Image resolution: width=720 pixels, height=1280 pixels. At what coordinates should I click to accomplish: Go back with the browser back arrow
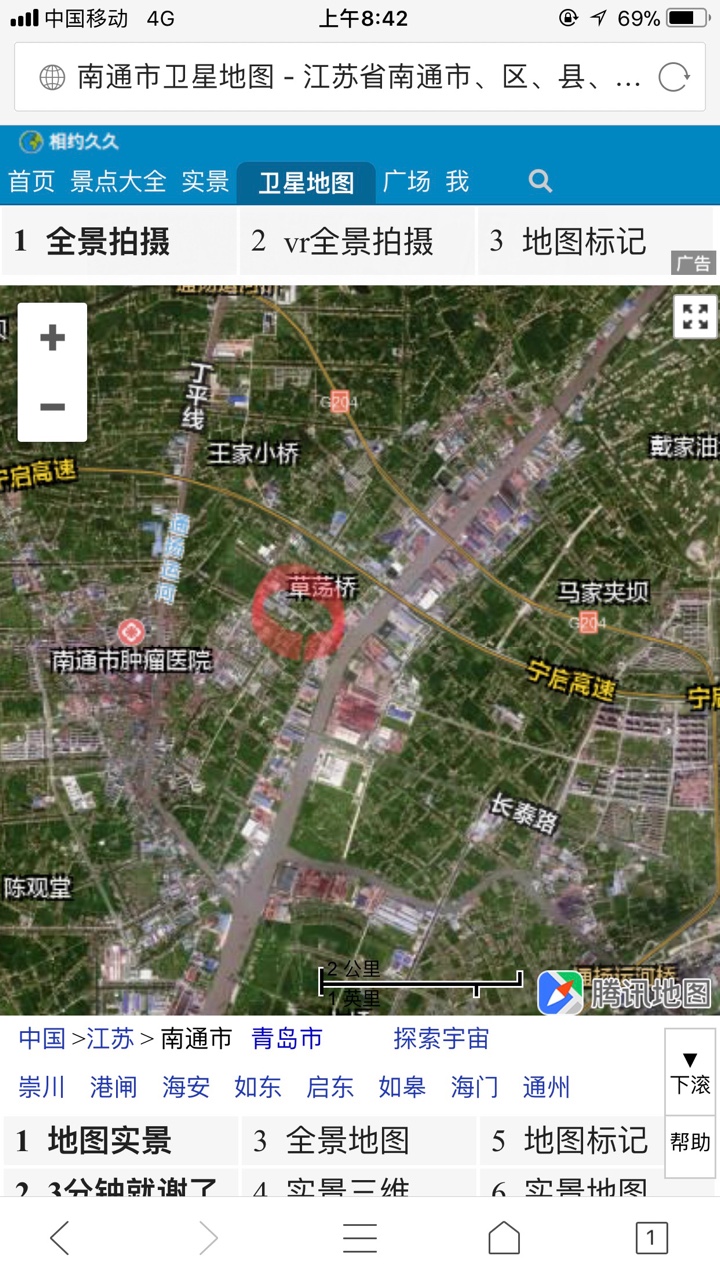point(60,1238)
